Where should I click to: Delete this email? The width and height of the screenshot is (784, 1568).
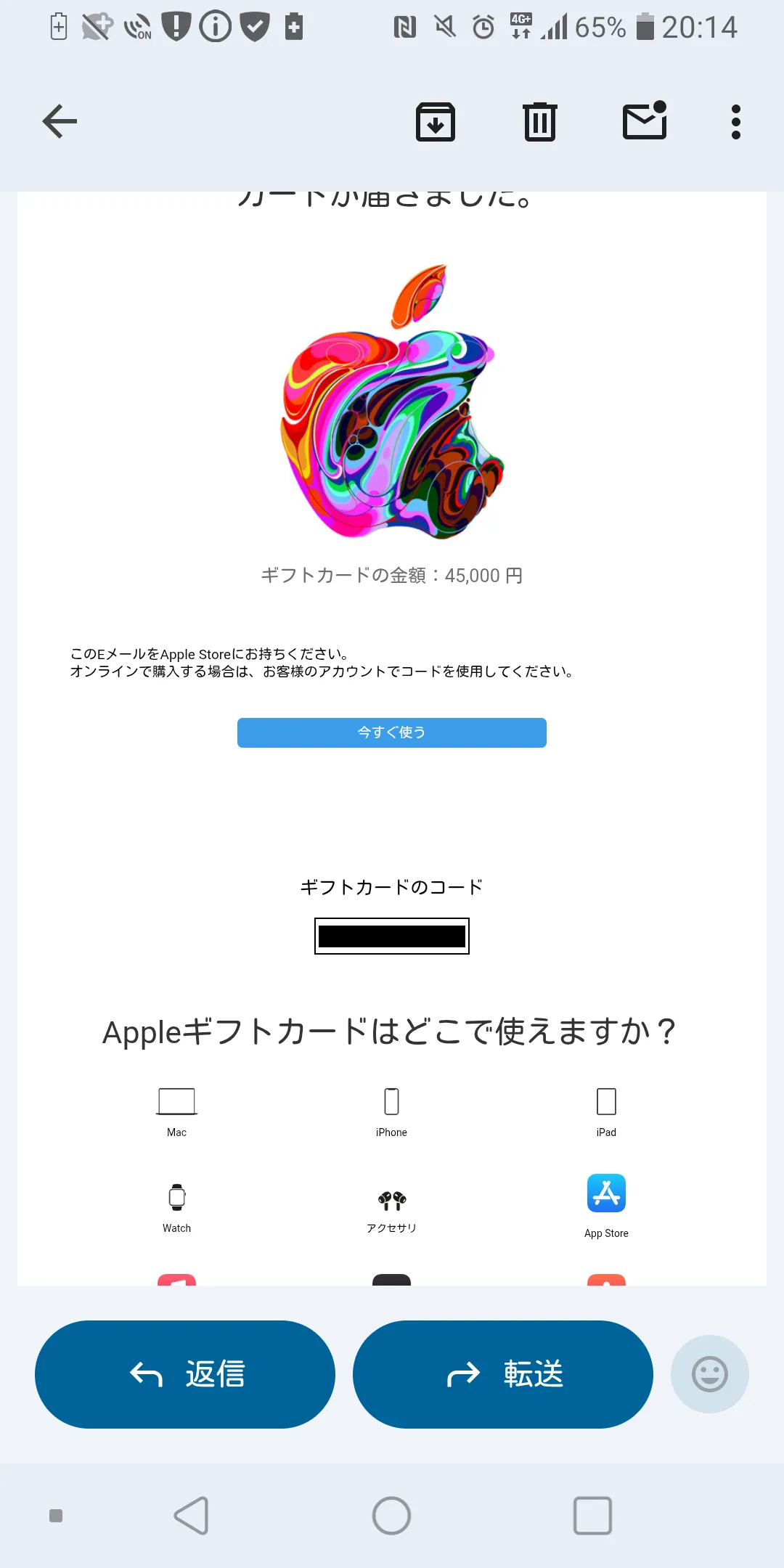(540, 121)
